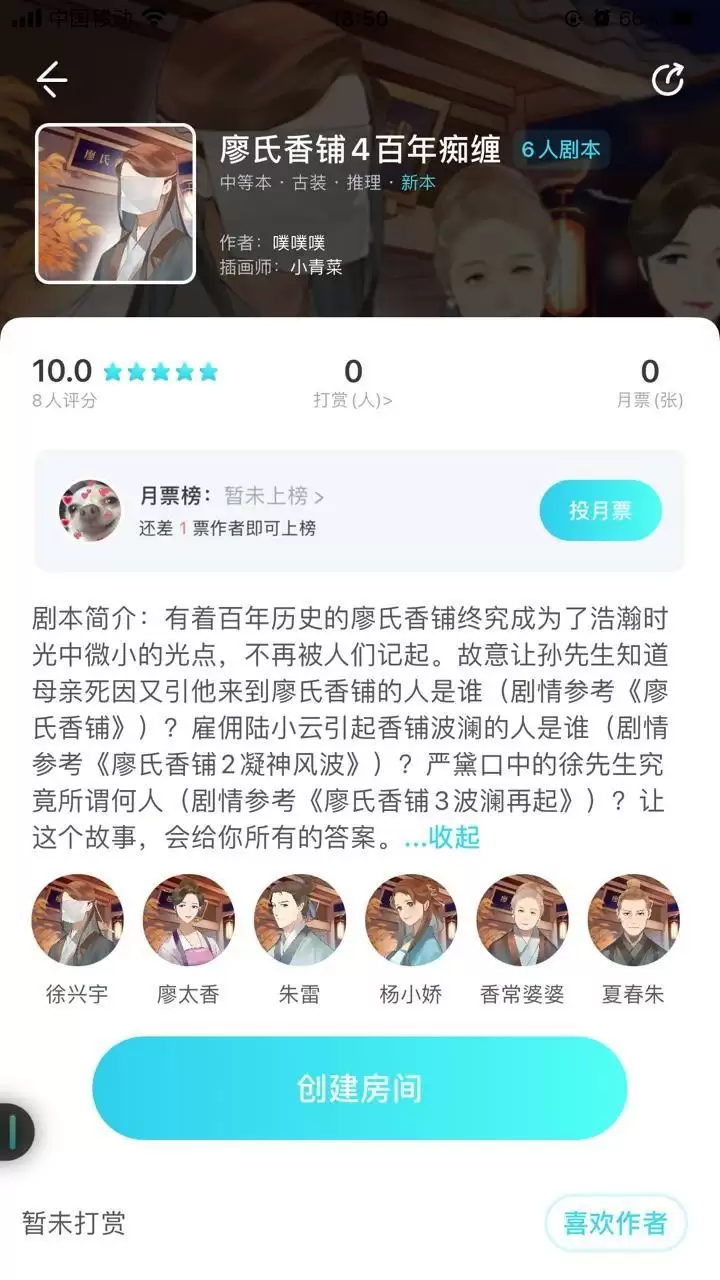View 香常婆婆's character icon
Viewport: 720px width, 1280px height.
coord(521,918)
